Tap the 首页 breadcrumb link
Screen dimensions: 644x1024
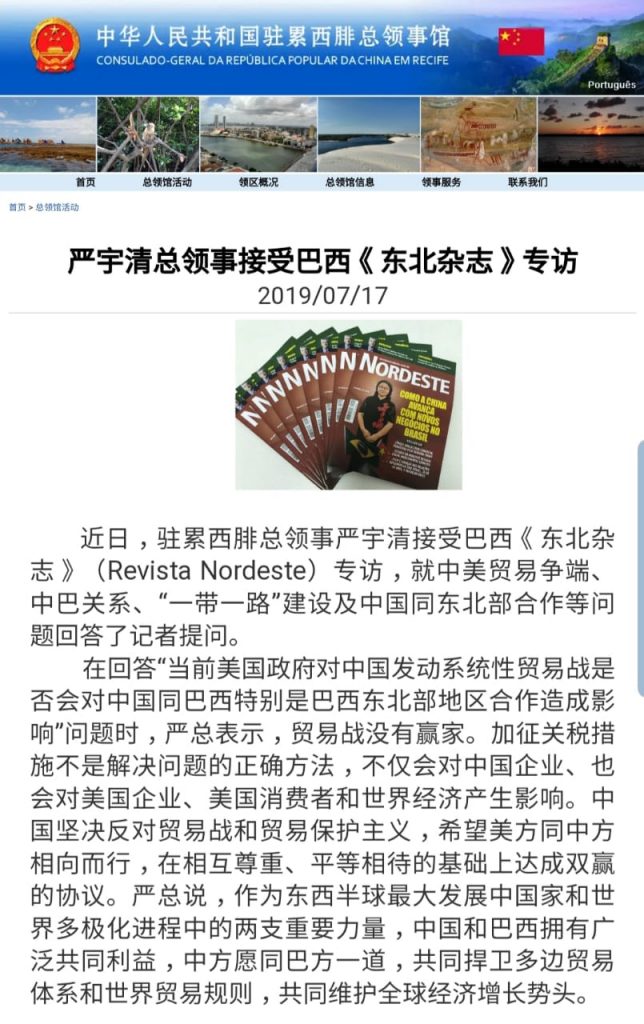pos(17,207)
